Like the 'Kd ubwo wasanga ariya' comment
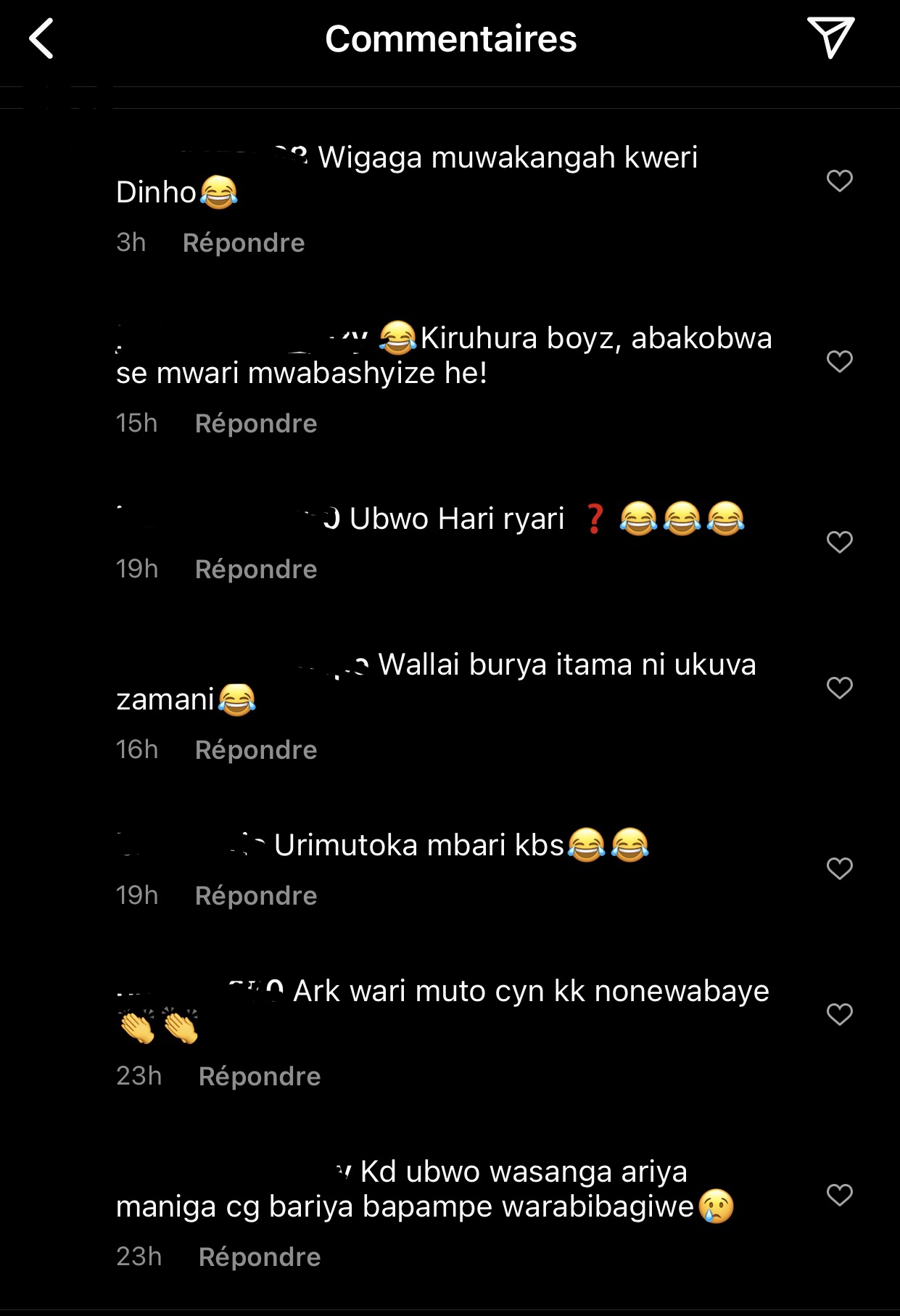The height and width of the screenshot is (1316, 900). [x=839, y=1195]
